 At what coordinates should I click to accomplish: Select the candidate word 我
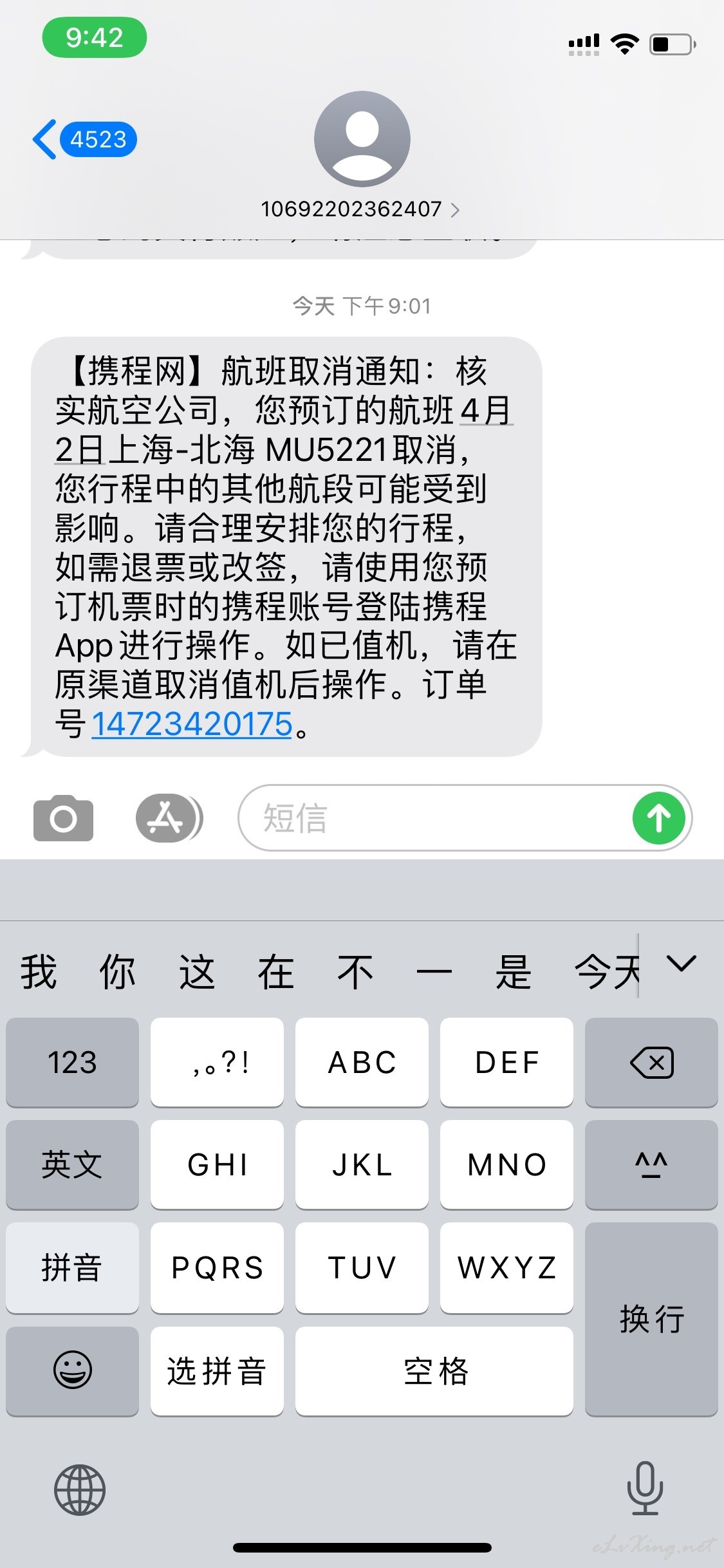pos(39,971)
